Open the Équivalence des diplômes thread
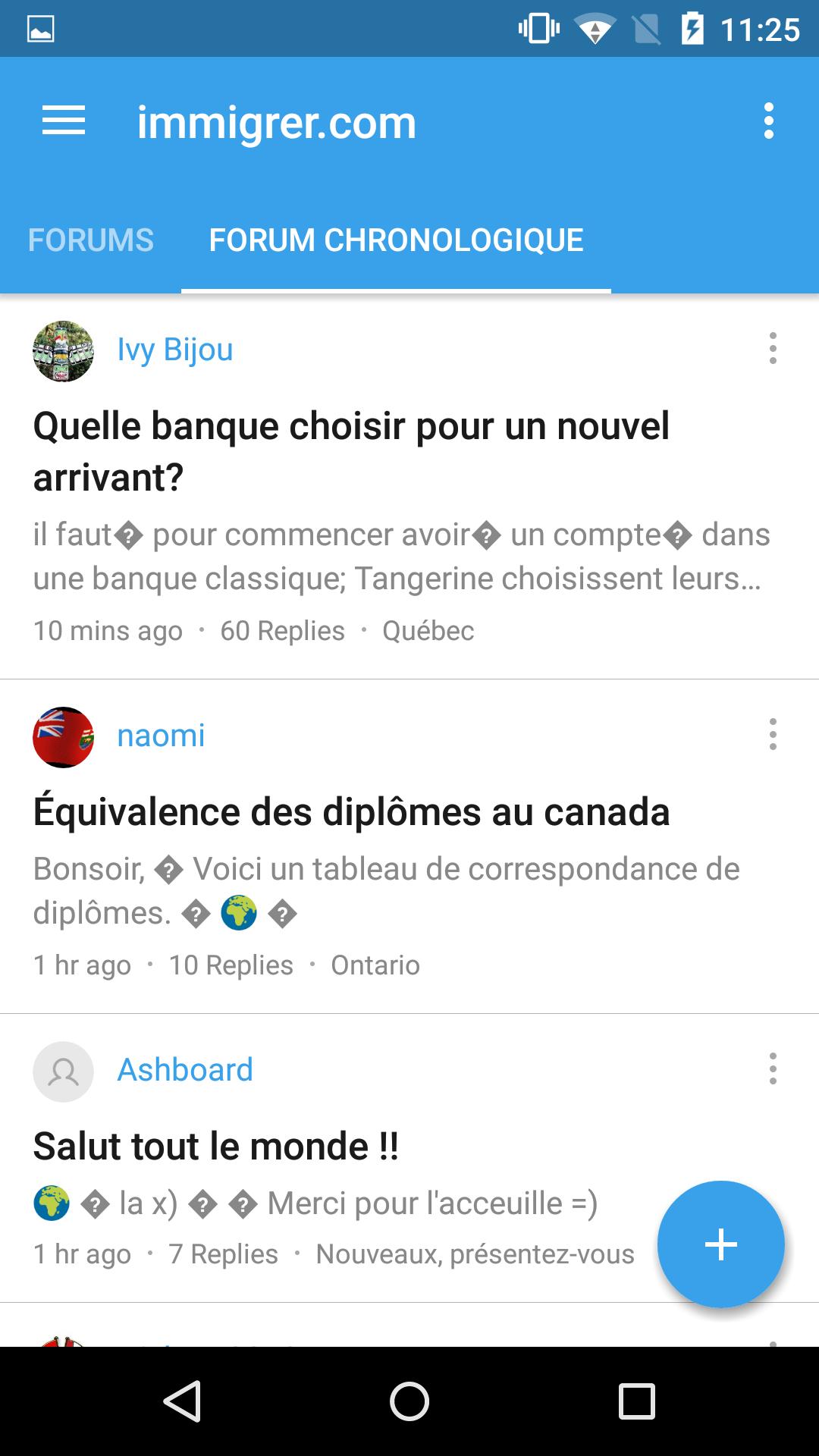819x1456 pixels. [x=351, y=811]
